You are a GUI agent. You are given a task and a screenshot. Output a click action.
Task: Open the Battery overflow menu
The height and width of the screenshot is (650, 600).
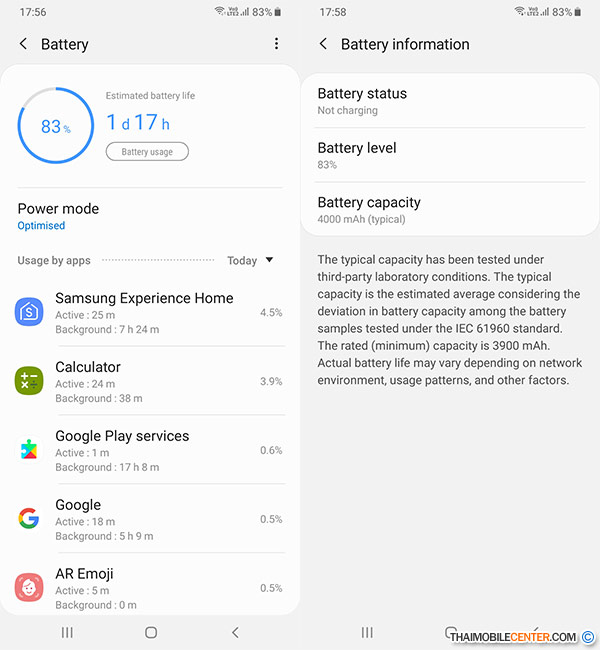pos(277,44)
